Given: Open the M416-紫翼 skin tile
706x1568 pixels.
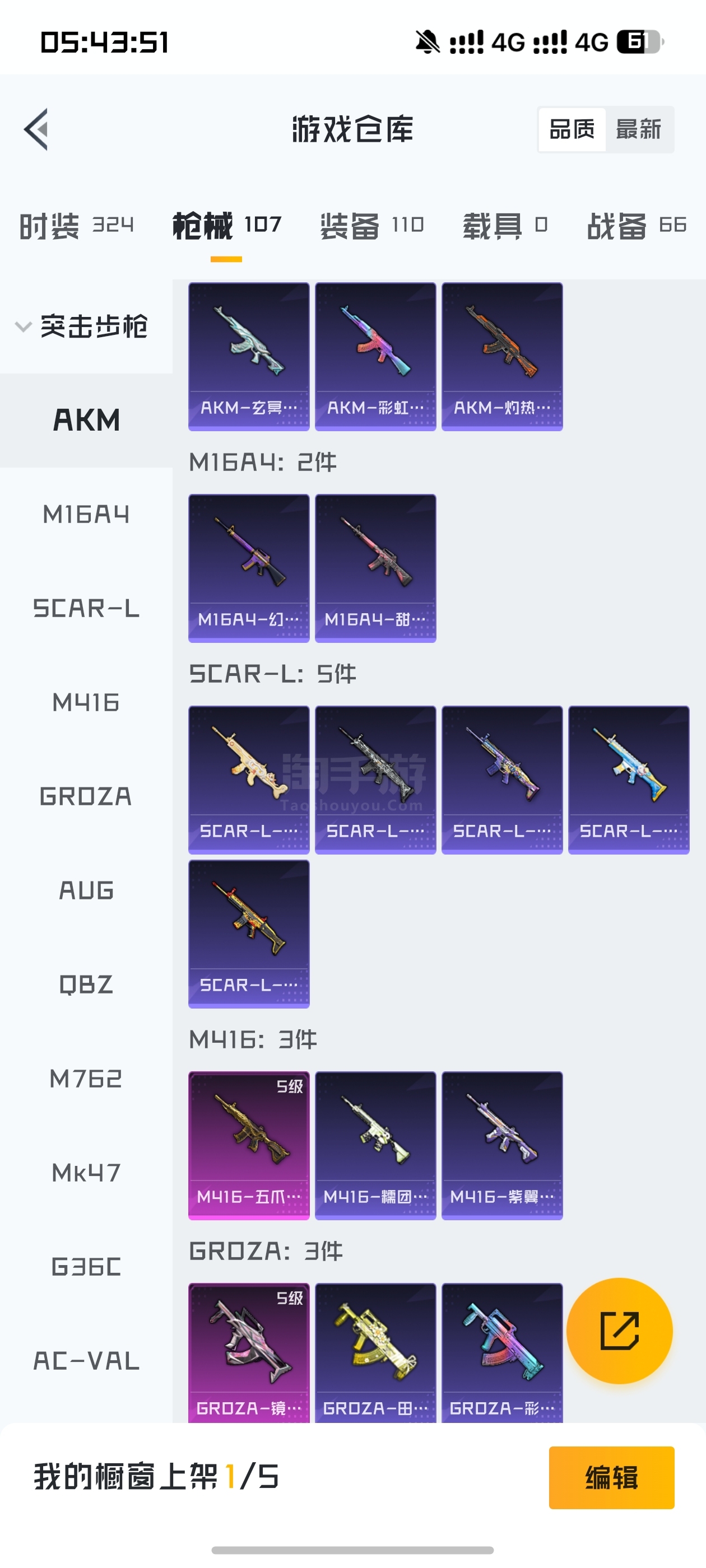Looking at the screenshot, I should tap(502, 1145).
